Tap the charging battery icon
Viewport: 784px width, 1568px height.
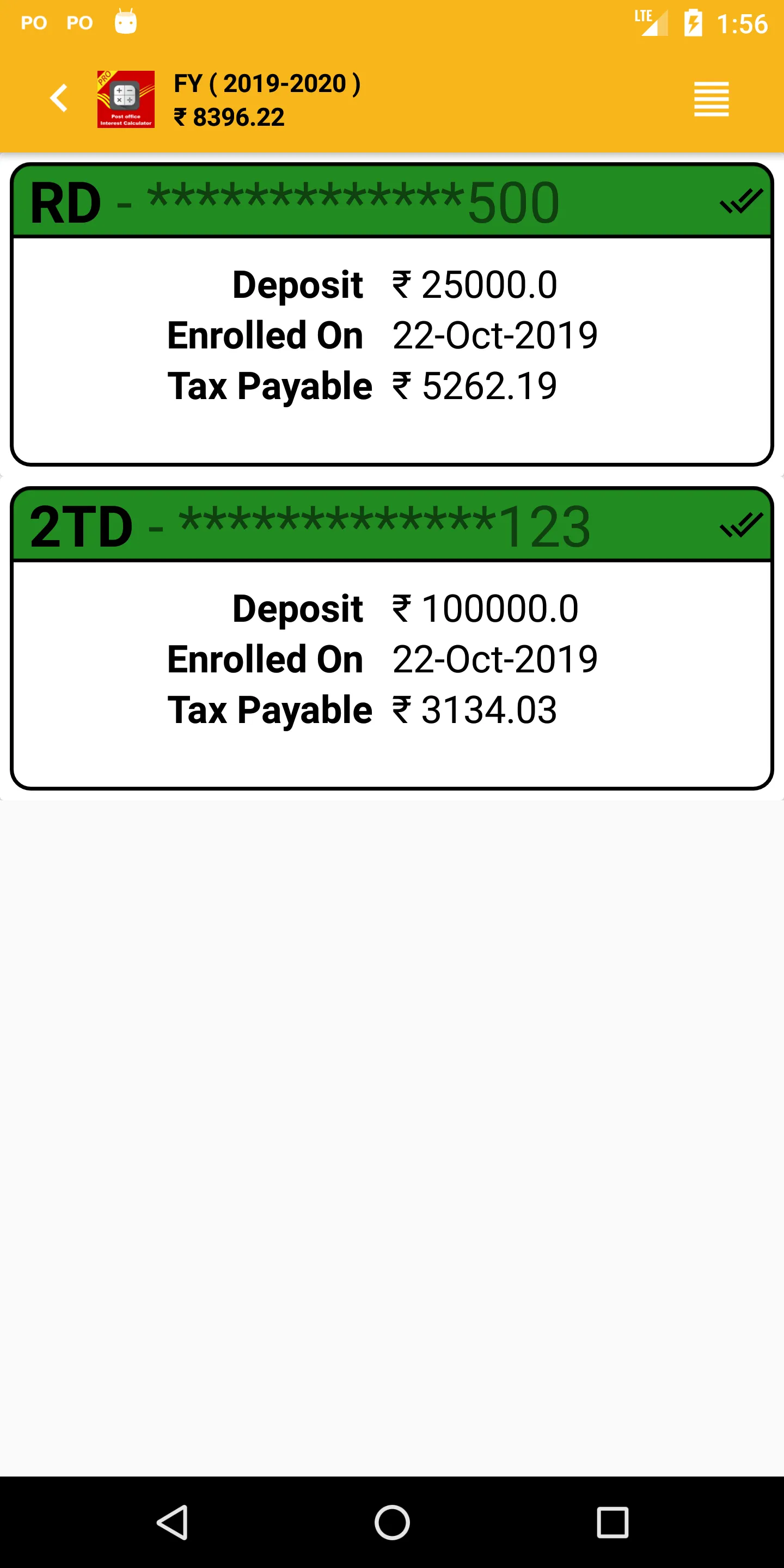coord(693,22)
